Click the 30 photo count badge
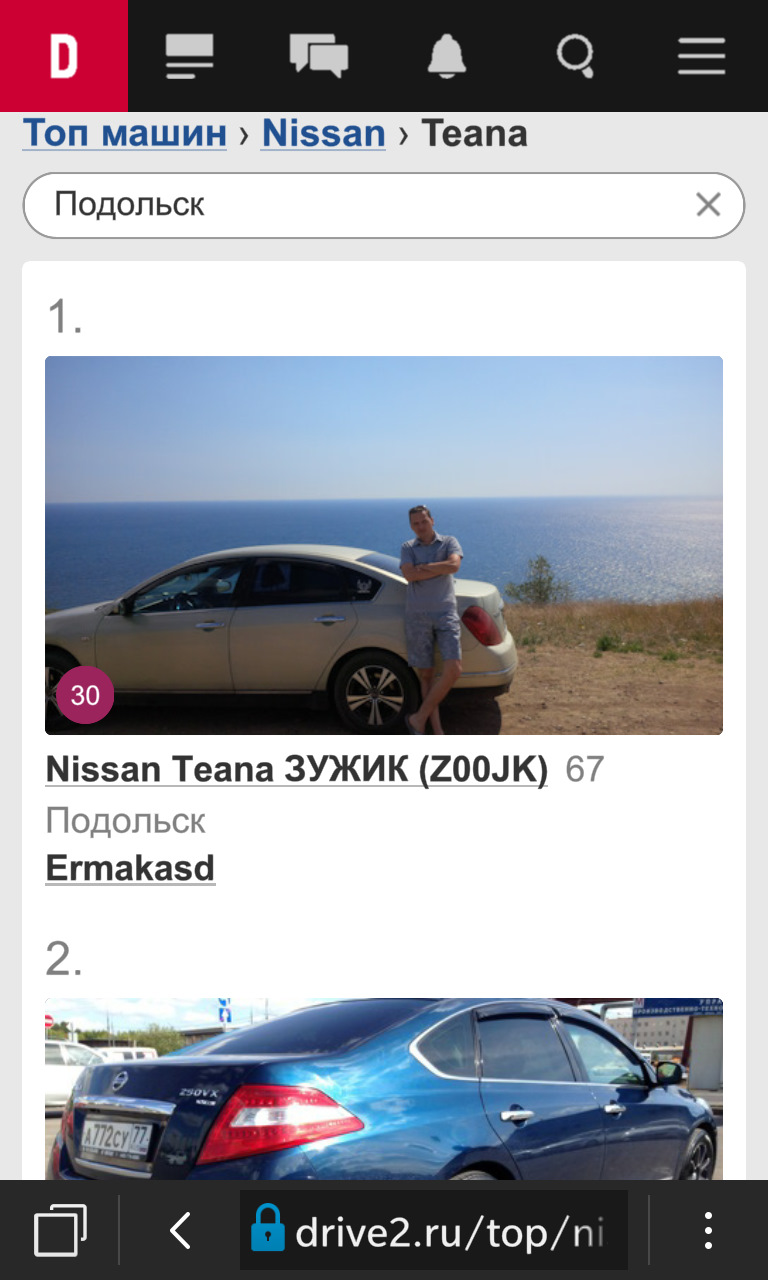The height and width of the screenshot is (1280, 768). (x=85, y=695)
